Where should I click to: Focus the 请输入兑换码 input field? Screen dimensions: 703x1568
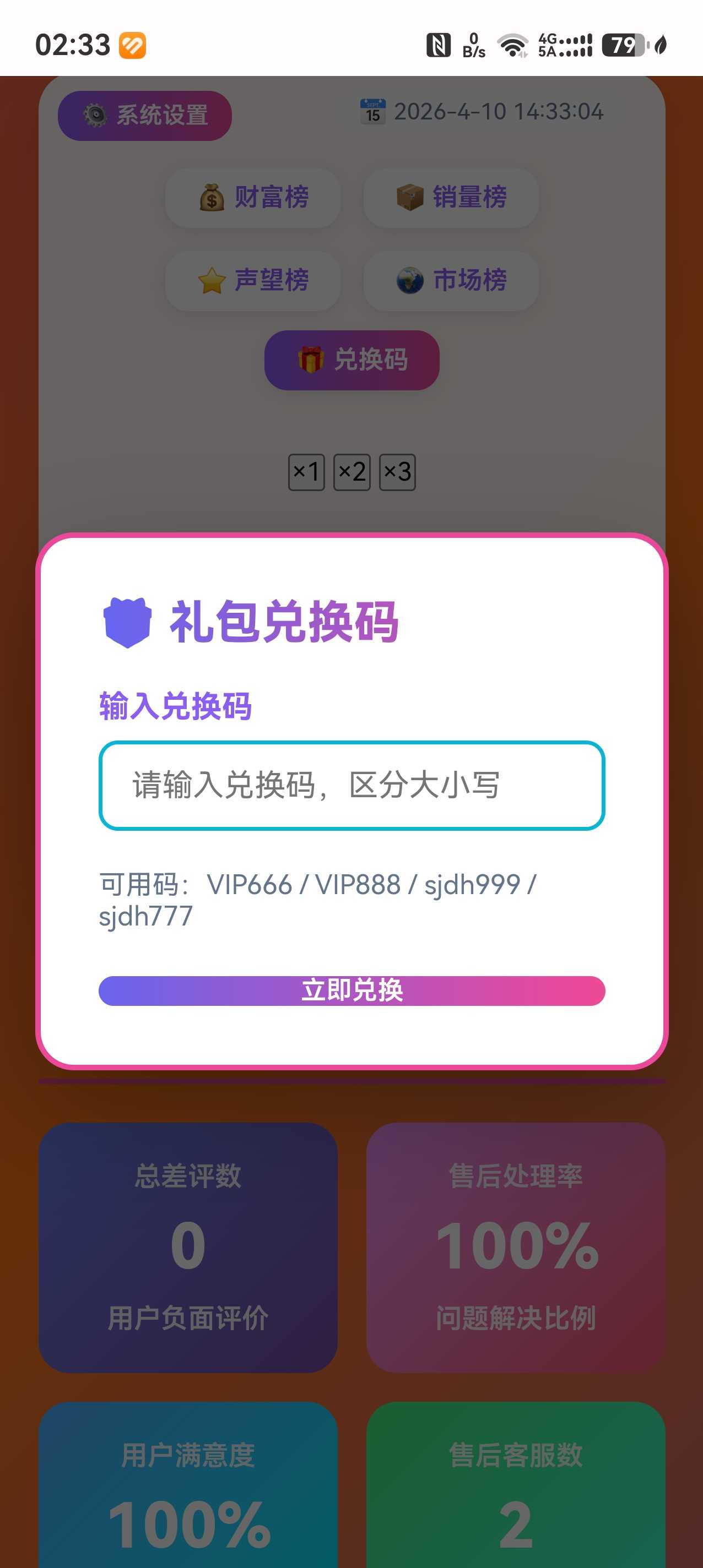(351, 785)
